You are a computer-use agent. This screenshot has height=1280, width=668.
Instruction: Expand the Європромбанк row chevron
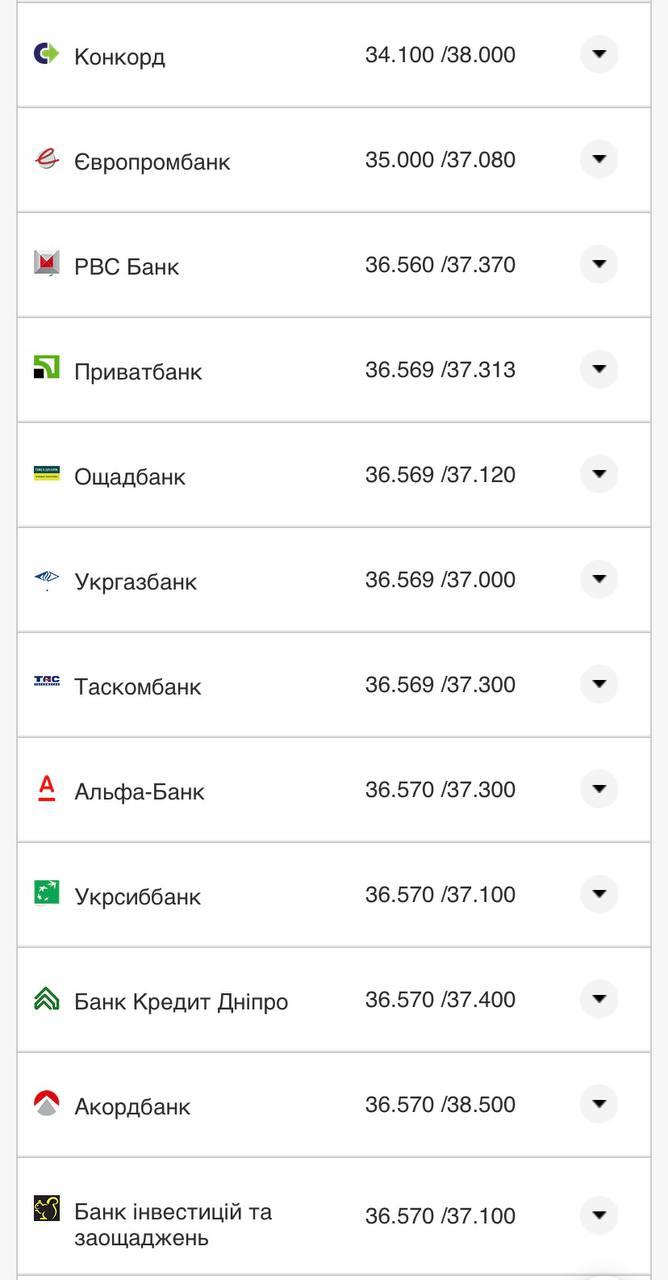point(599,160)
